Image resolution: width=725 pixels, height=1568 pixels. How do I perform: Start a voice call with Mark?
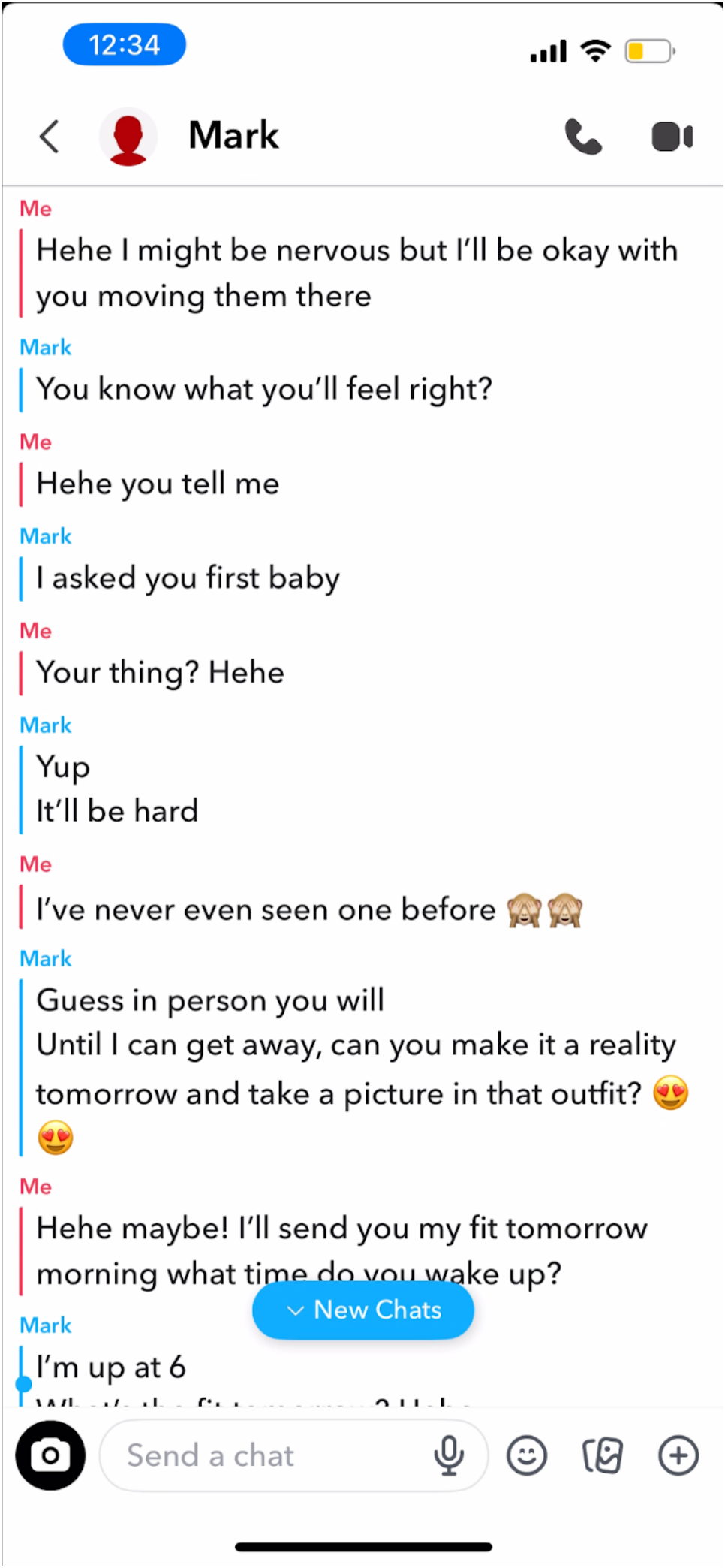[583, 137]
